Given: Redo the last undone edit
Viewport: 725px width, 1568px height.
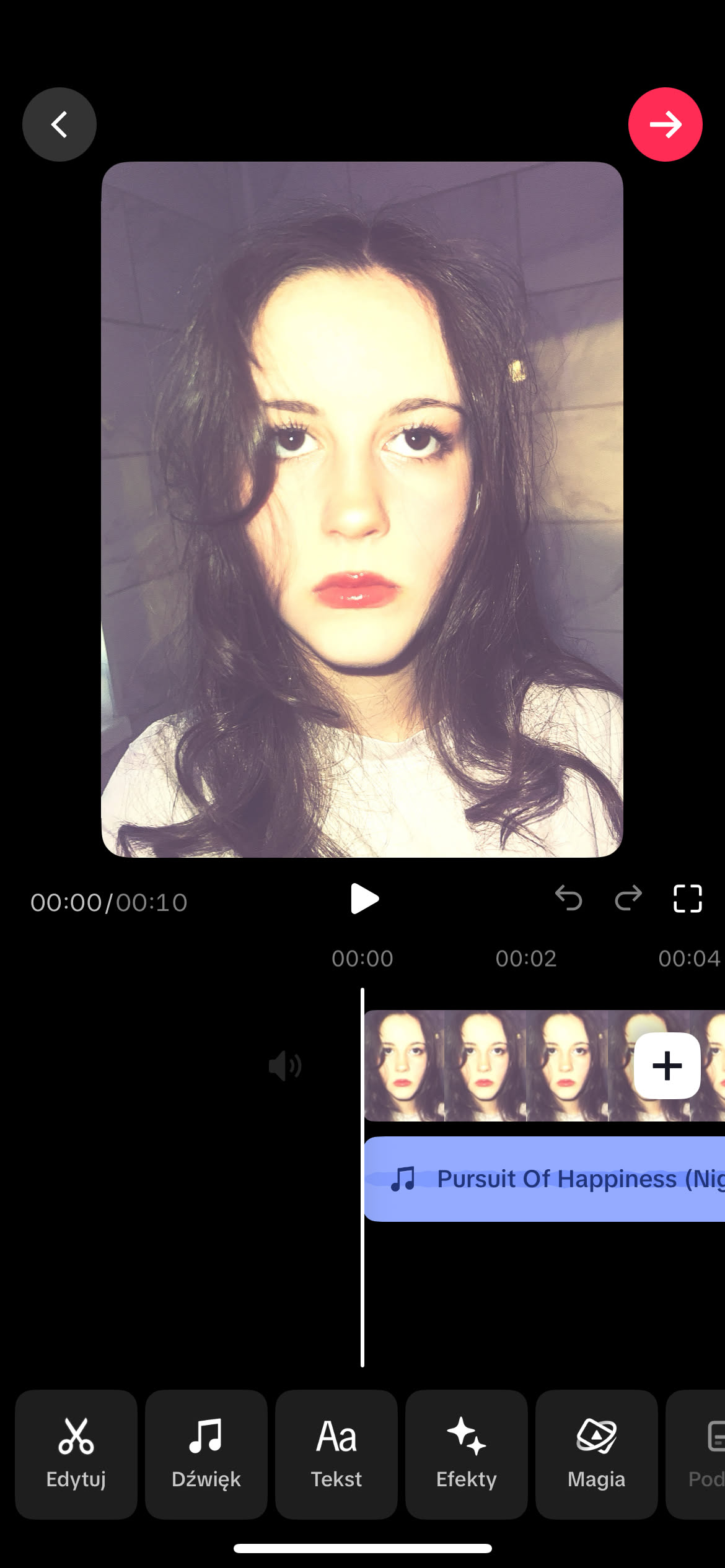Looking at the screenshot, I should [x=628, y=899].
